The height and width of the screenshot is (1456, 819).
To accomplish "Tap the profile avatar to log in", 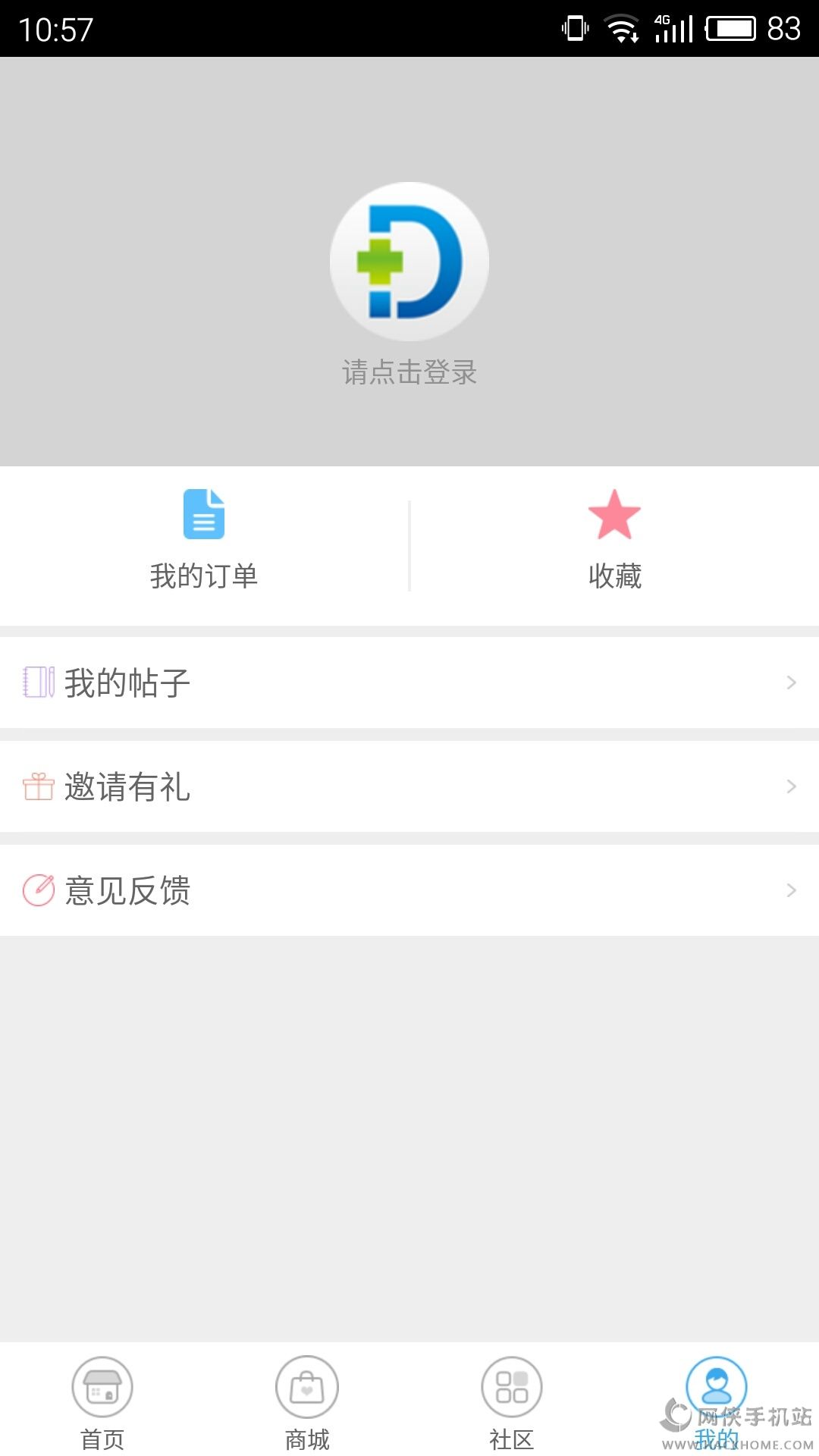I will point(409,262).
